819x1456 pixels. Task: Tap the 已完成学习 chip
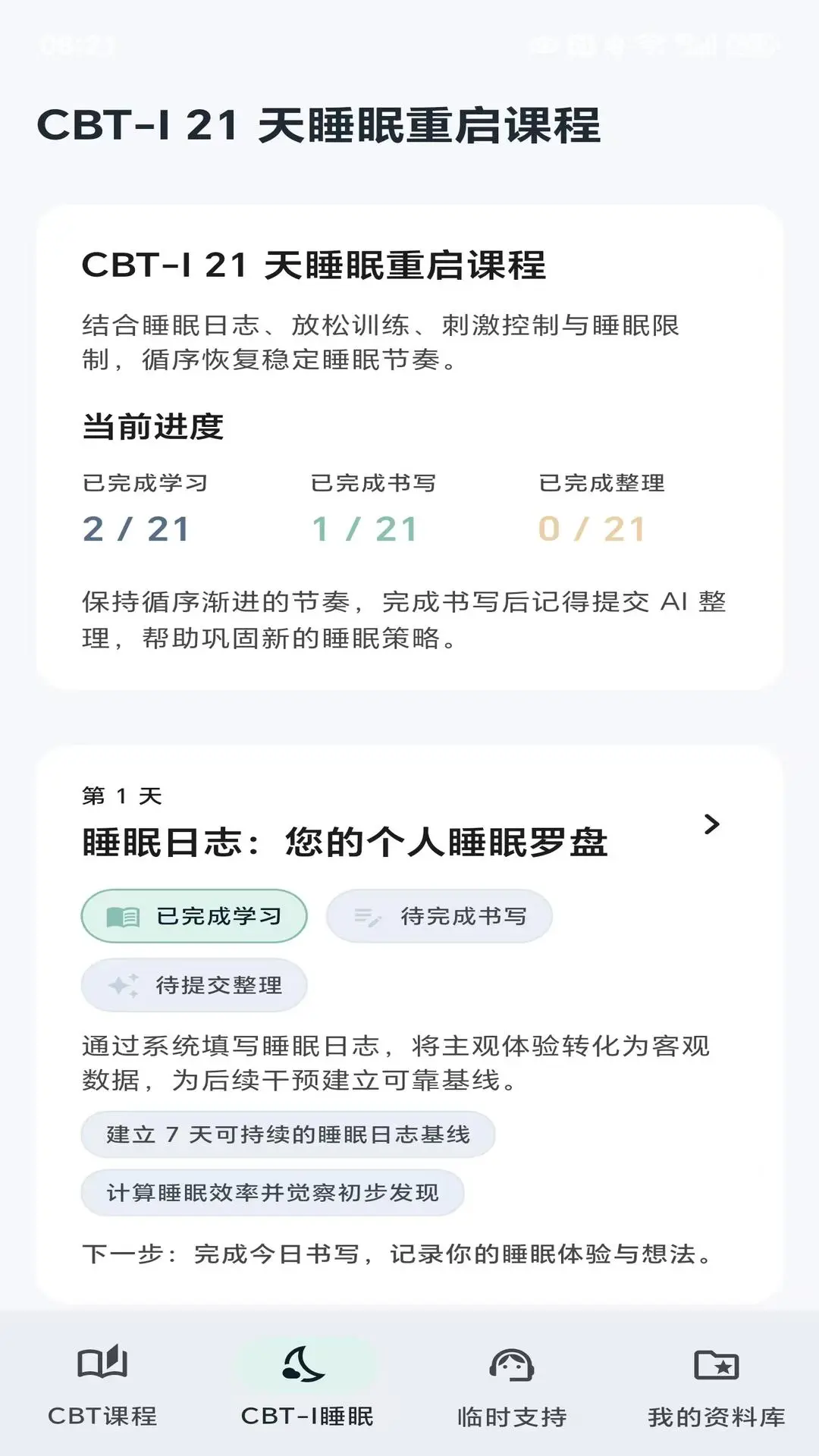[194, 916]
